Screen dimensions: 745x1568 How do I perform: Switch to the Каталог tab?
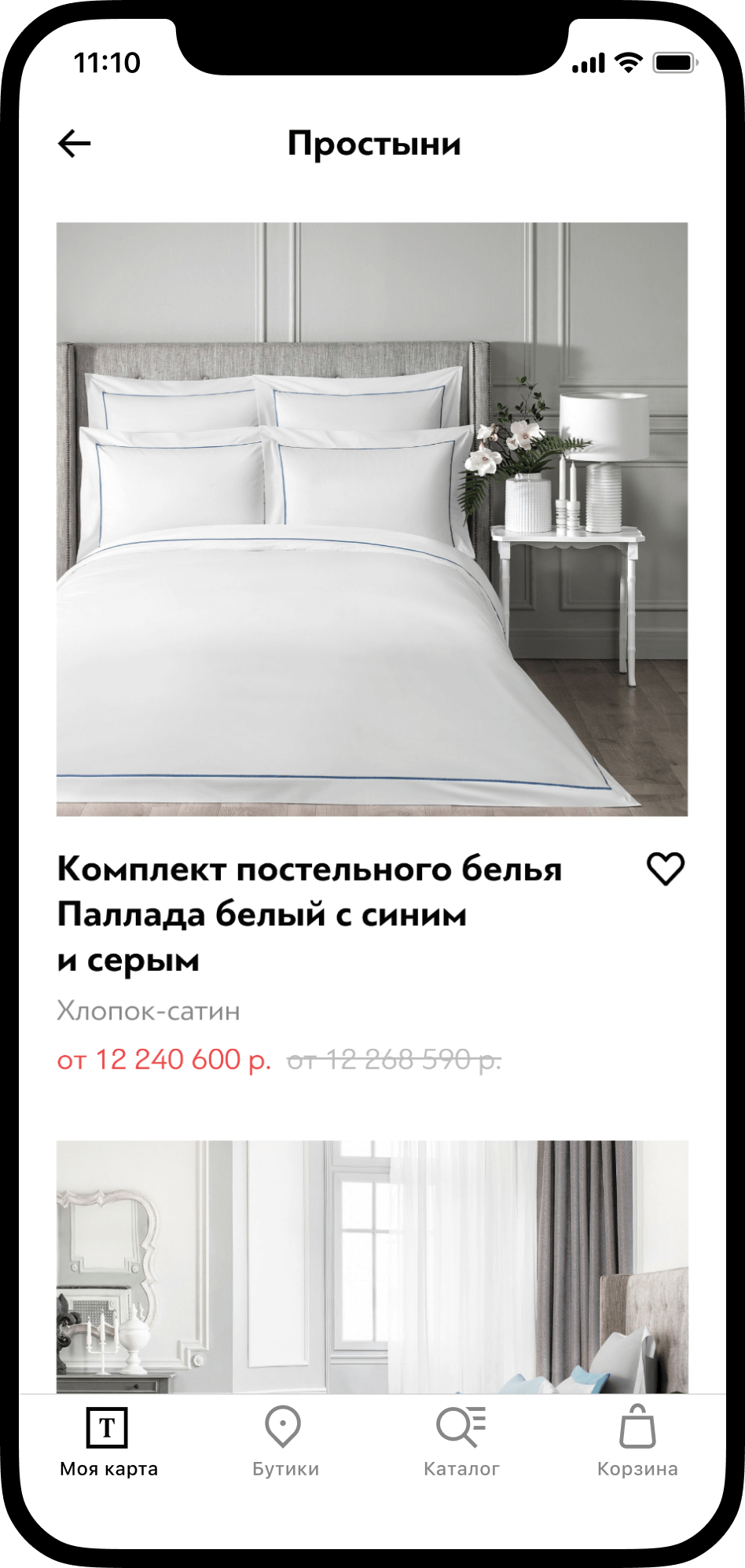461,1442
